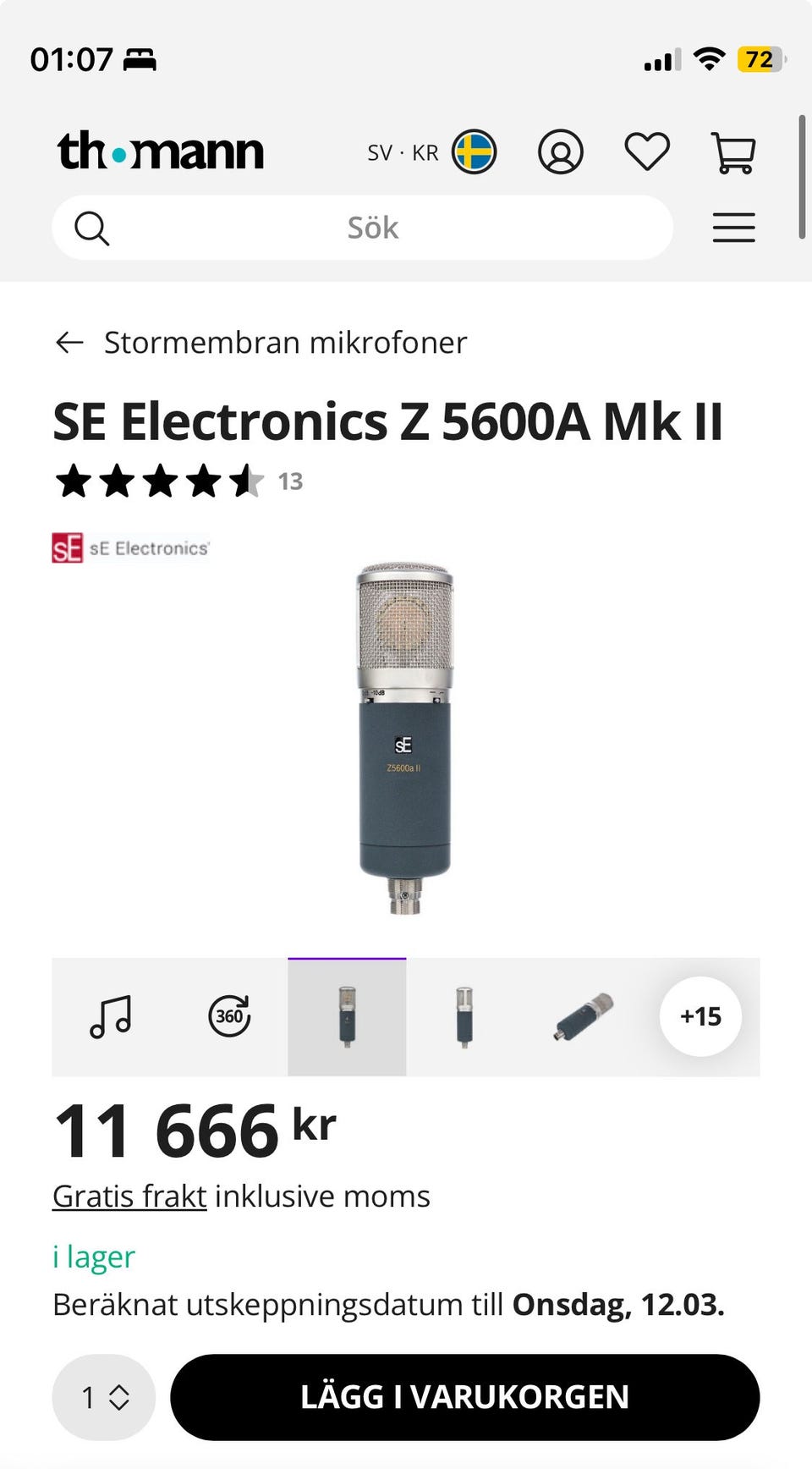Select the second microphone thumbnail
This screenshot has width=812, height=1469.
coord(464,1016)
